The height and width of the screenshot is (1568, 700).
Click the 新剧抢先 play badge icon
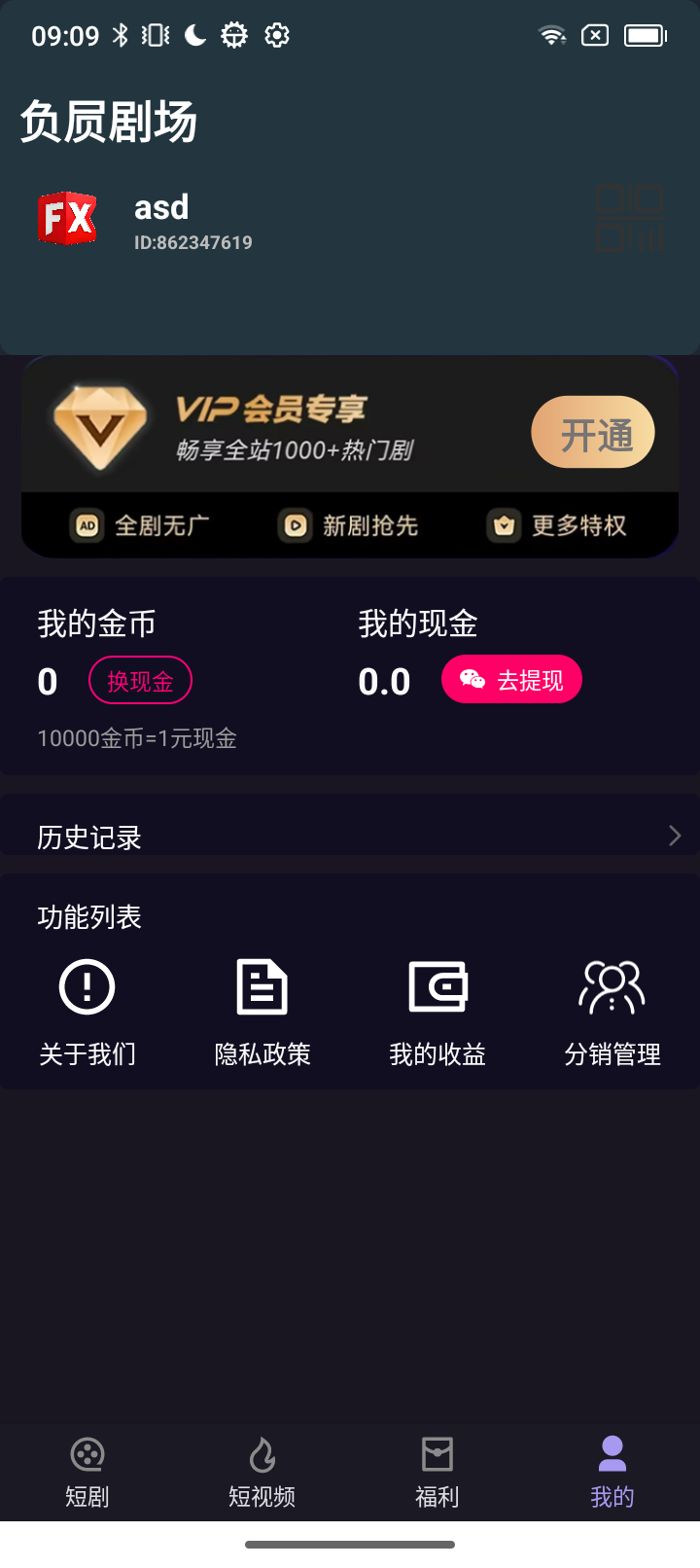pyautogui.click(x=296, y=525)
